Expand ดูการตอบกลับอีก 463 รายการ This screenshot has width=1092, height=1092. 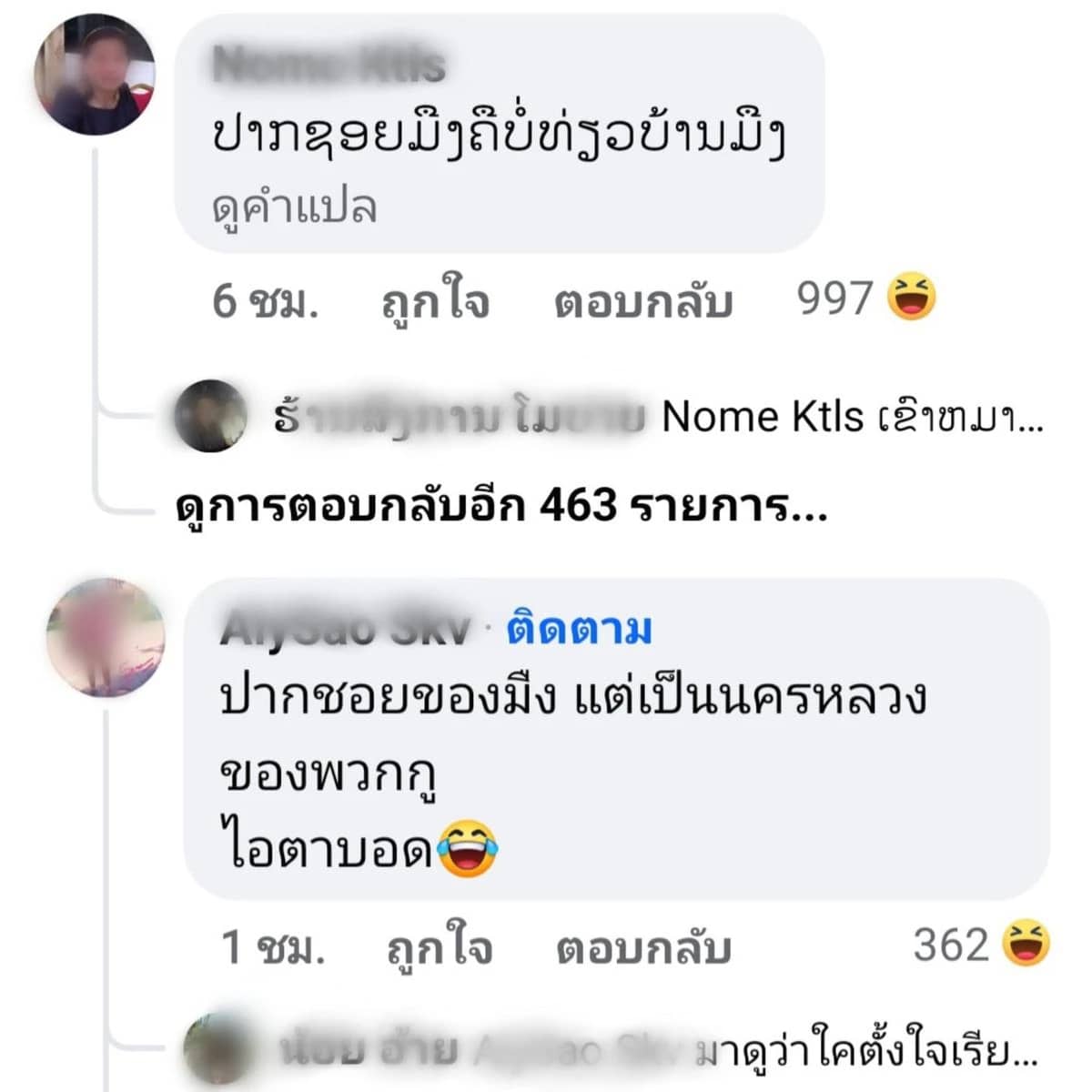click(500, 506)
